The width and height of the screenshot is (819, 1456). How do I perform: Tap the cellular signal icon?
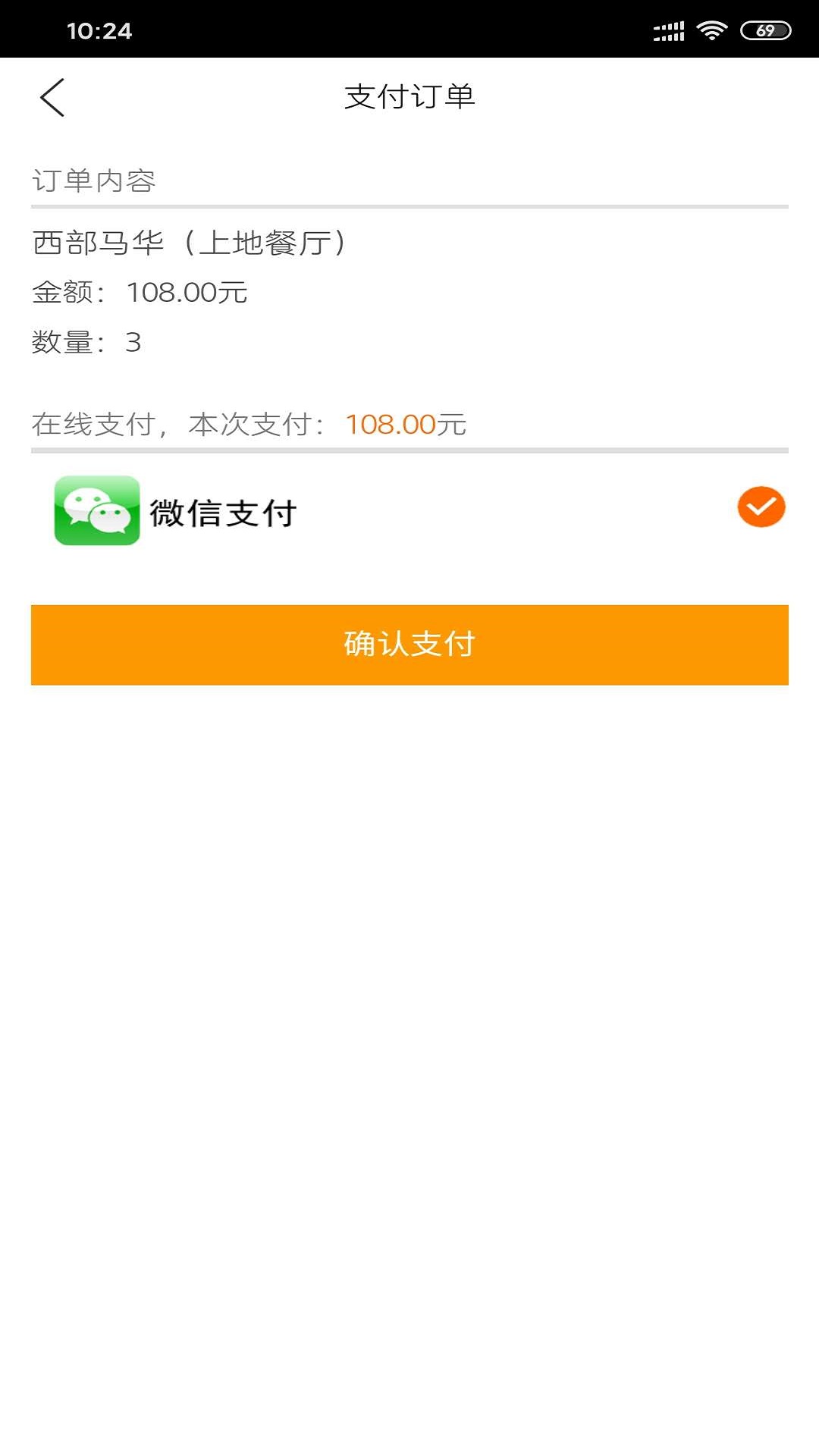click(666, 31)
